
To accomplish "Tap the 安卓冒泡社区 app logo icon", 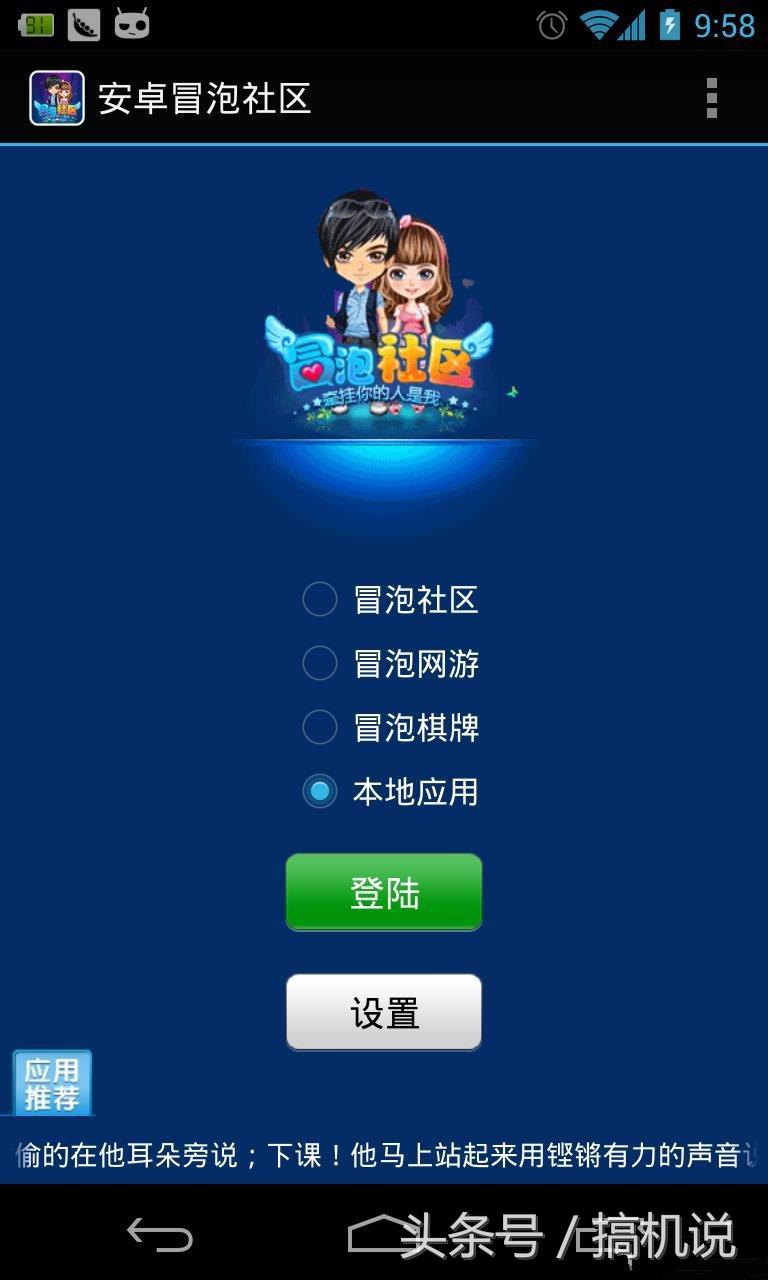I will coord(56,97).
